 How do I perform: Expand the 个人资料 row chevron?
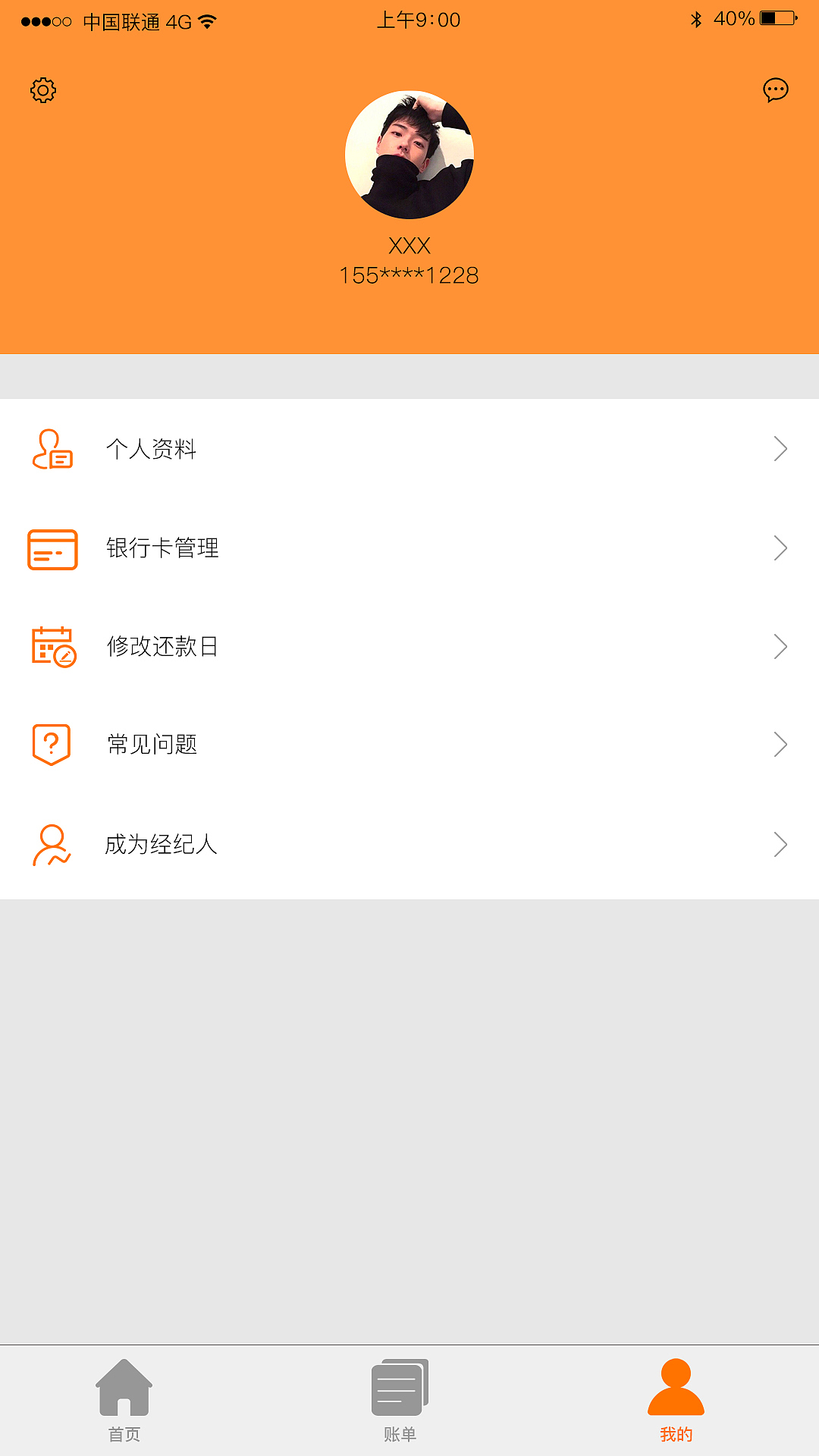(780, 450)
